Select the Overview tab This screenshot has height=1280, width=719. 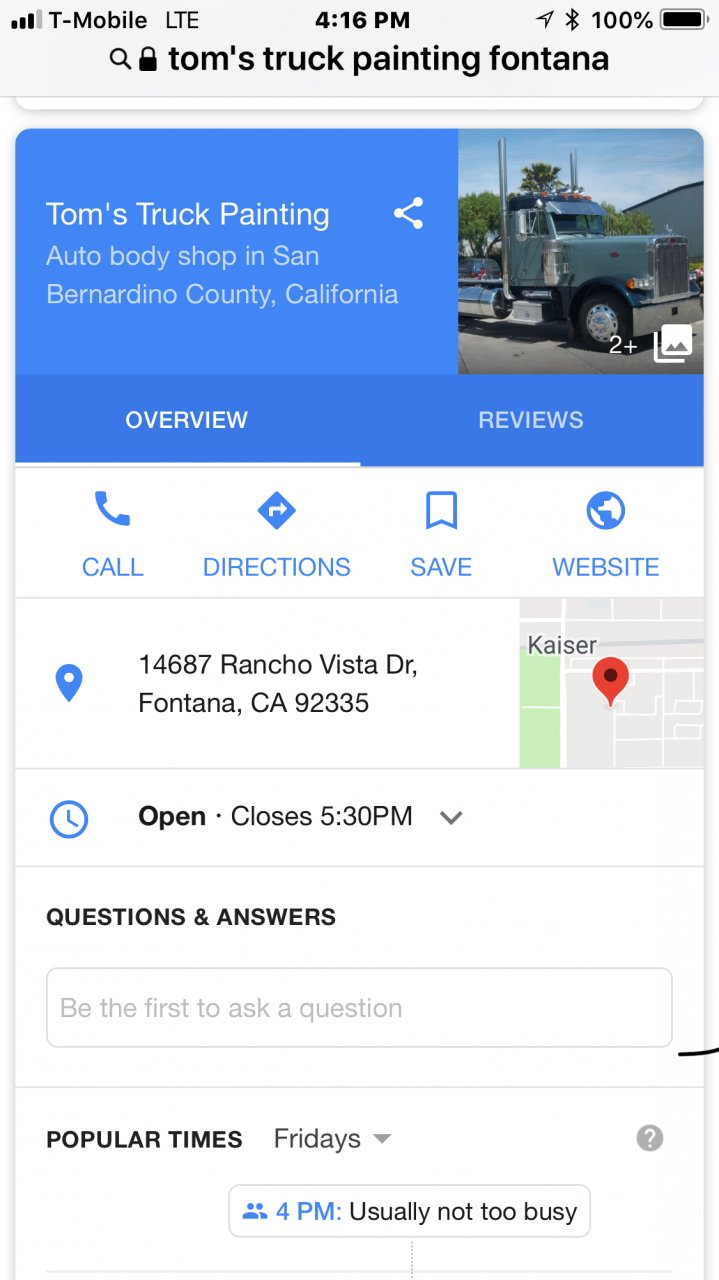tap(187, 420)
